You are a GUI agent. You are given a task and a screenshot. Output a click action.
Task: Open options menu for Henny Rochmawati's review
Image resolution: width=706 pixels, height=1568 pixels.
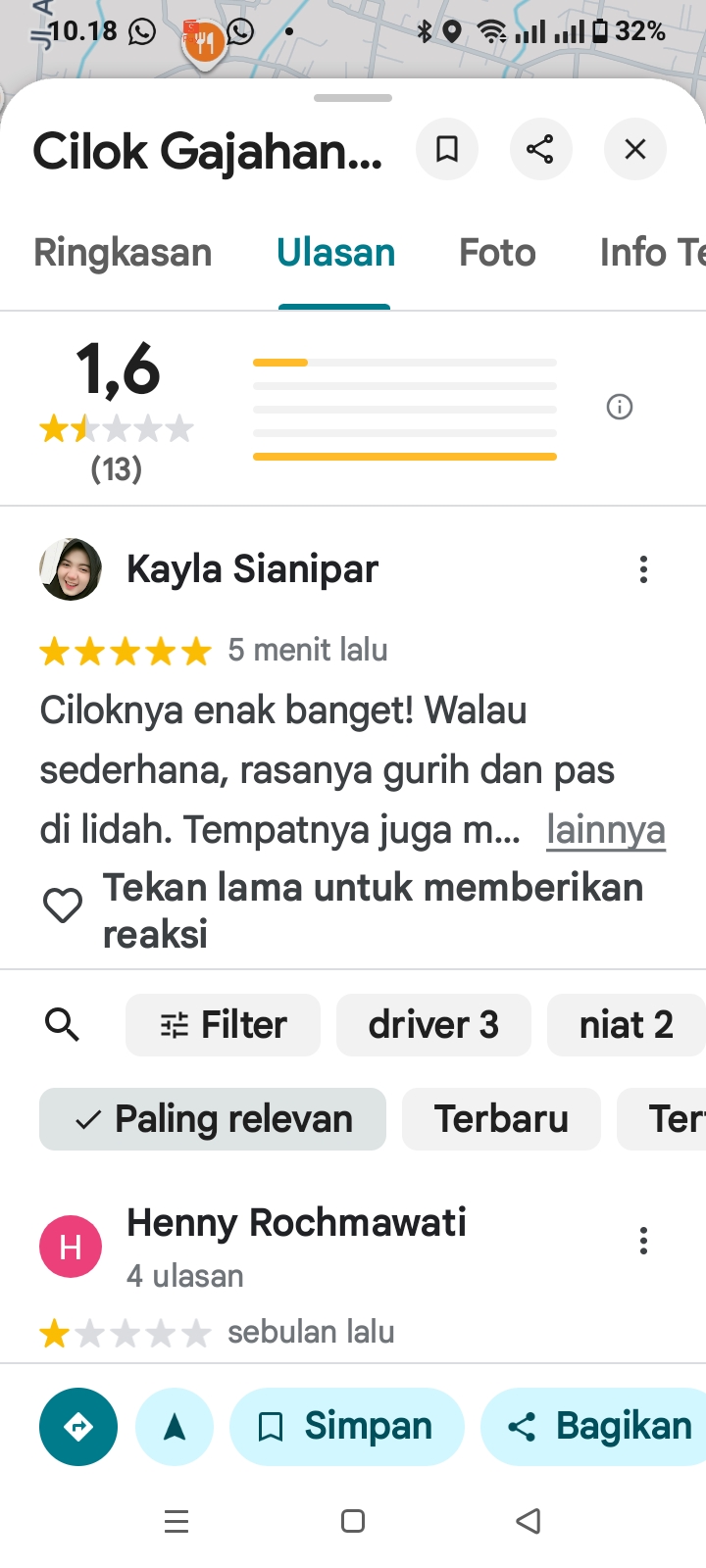click(x=643, y=1241)
